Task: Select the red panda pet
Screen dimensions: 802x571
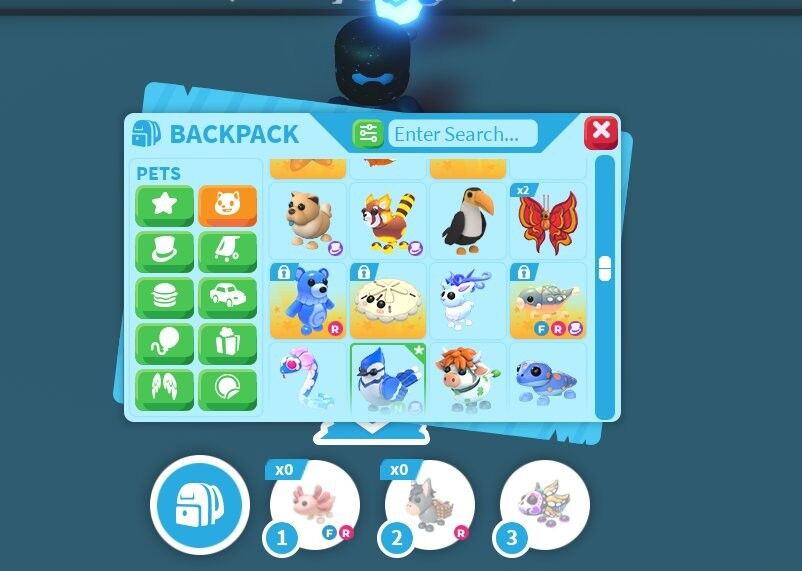Action: [x=388, y=221]
